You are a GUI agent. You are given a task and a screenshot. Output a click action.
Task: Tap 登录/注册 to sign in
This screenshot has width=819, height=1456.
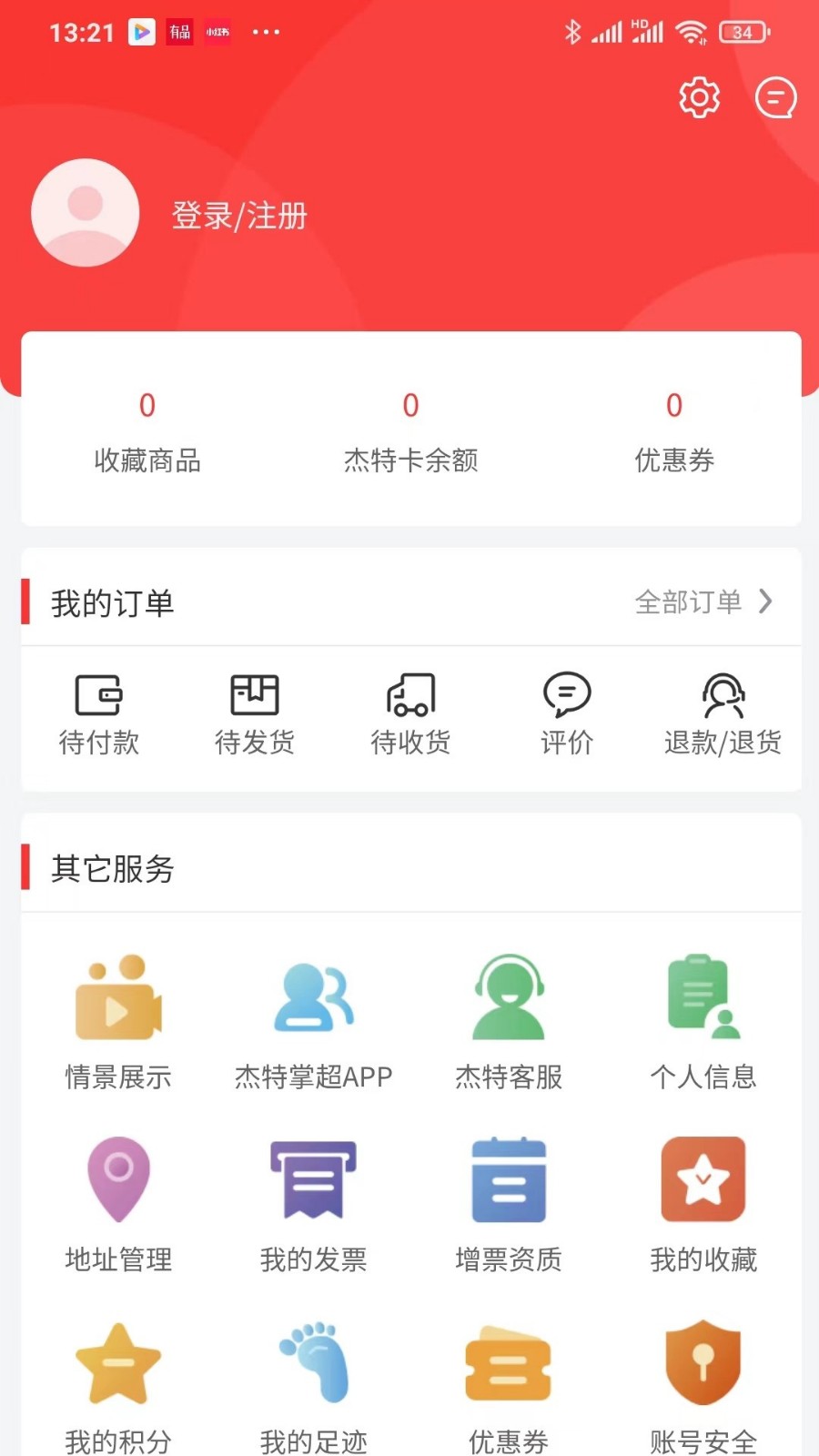click(240, 216)
